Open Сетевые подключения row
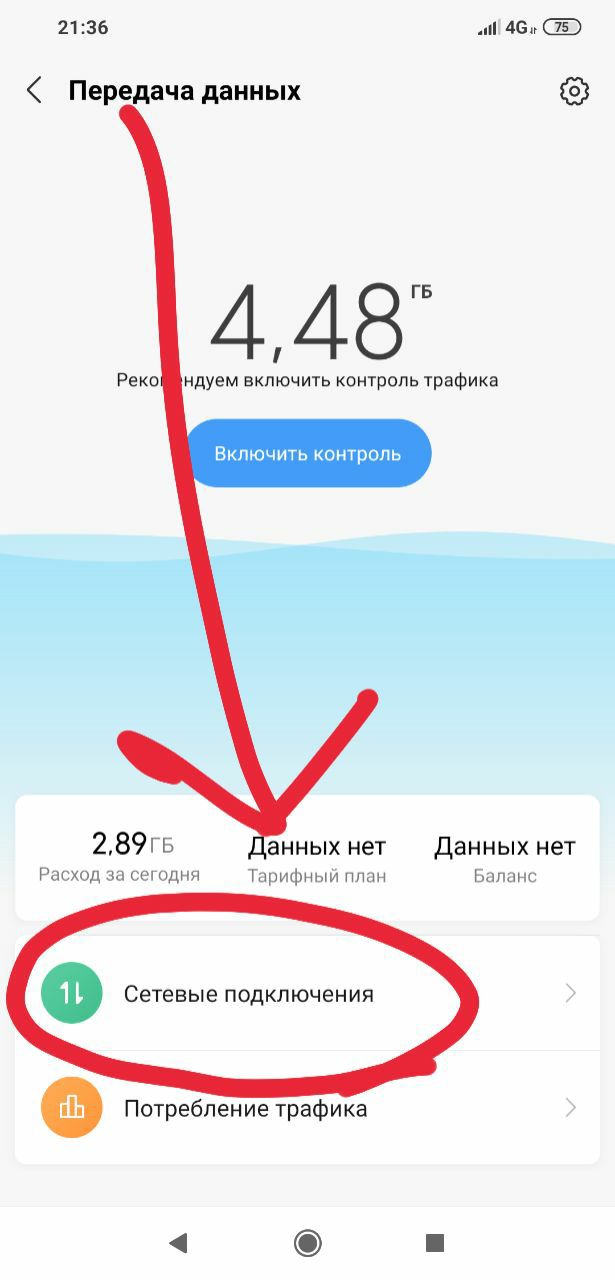Screen dimensions: 615x1280 coord(307,993)
